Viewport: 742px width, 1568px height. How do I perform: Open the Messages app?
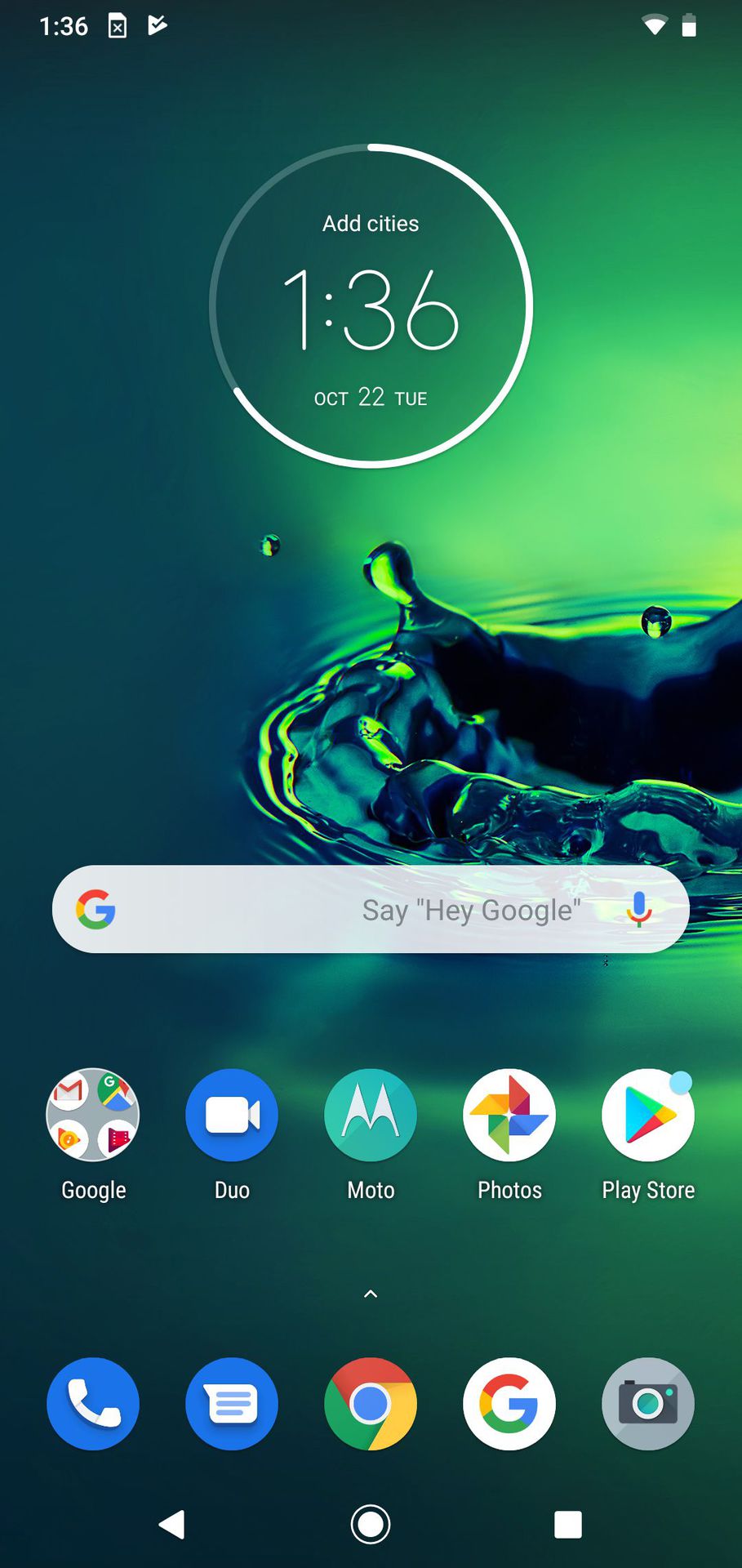pos(232,1404)
